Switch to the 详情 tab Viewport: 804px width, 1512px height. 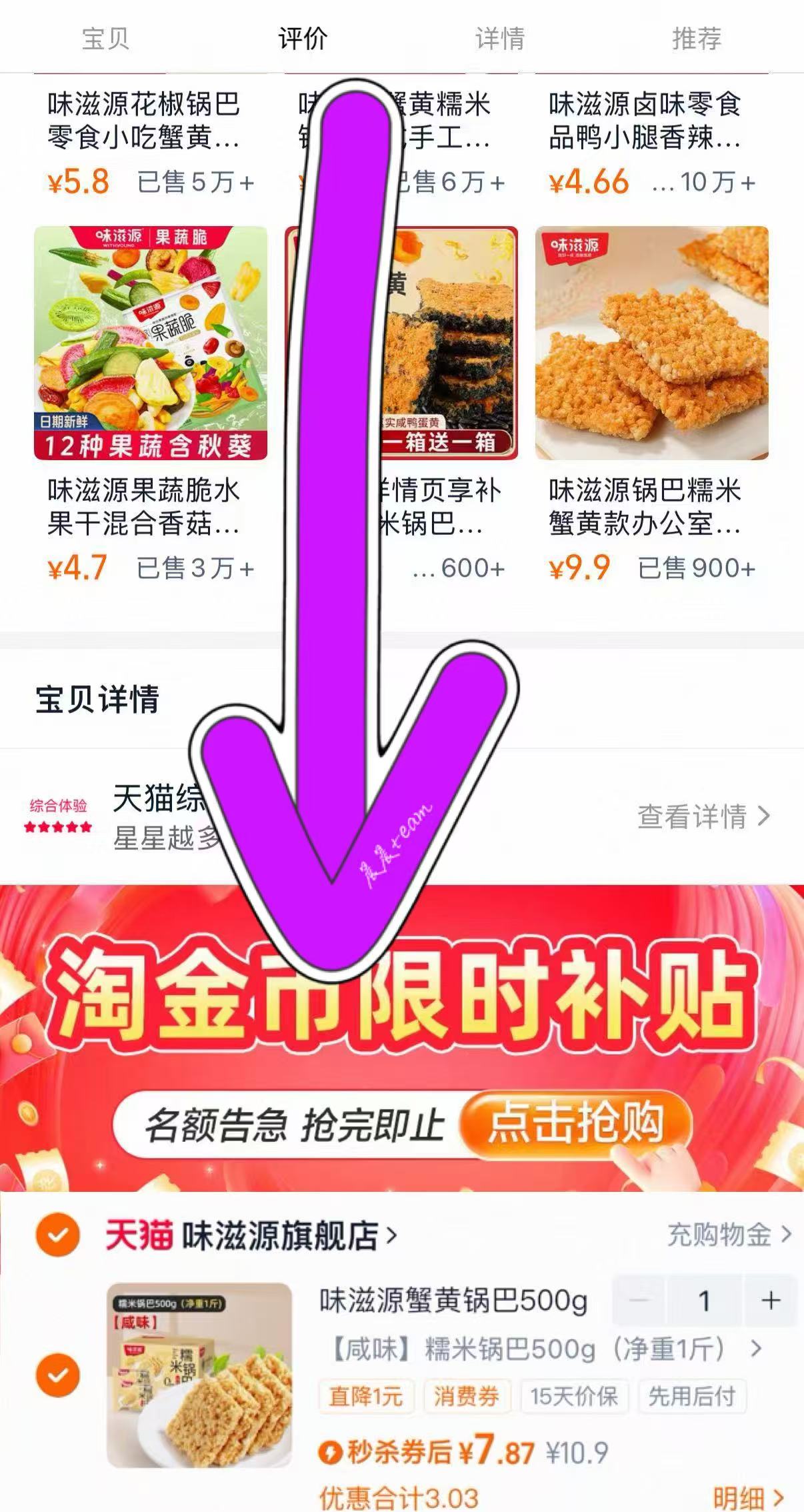point(499,38)
